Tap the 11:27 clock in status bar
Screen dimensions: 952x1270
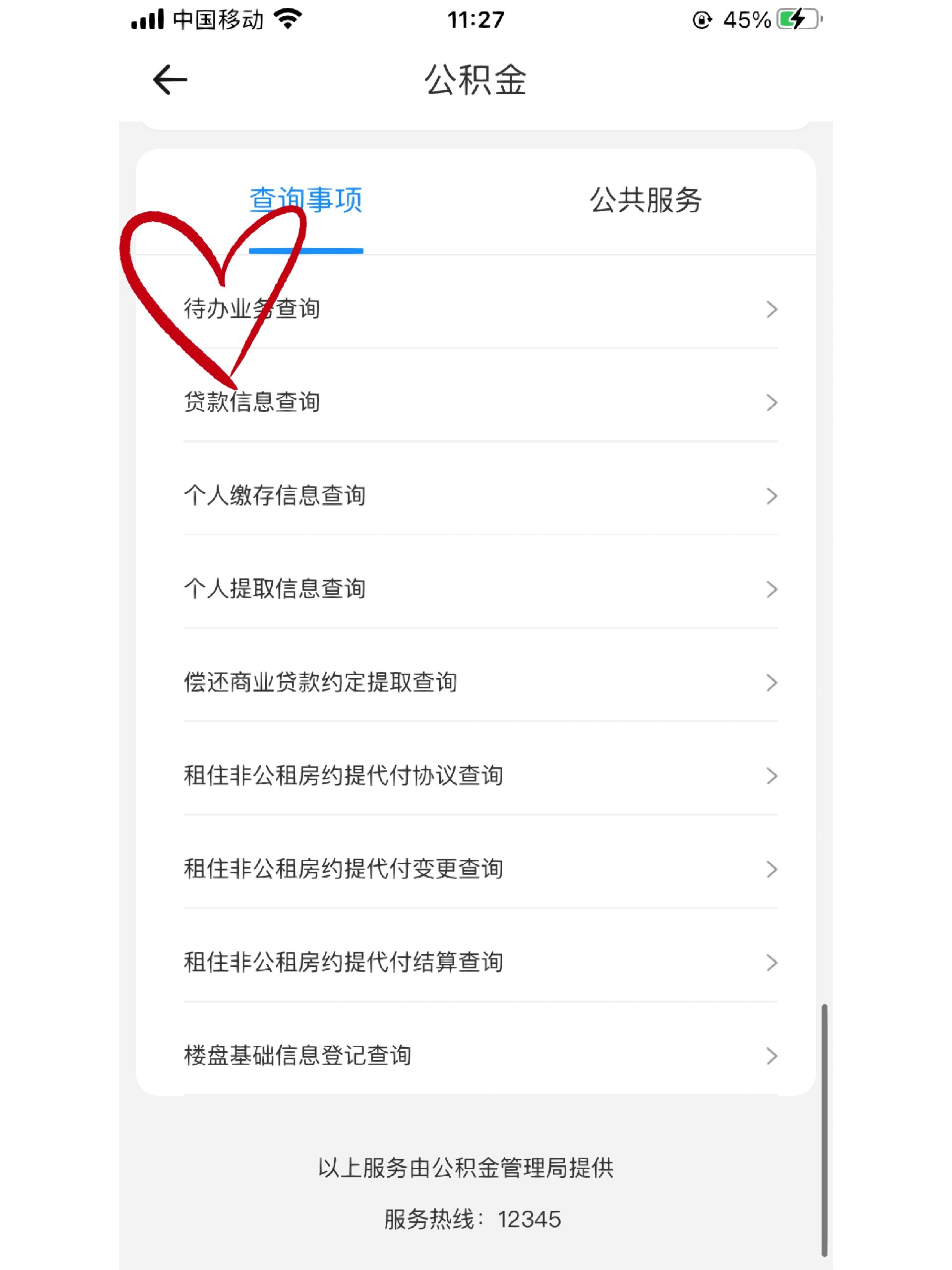point(475,19)
